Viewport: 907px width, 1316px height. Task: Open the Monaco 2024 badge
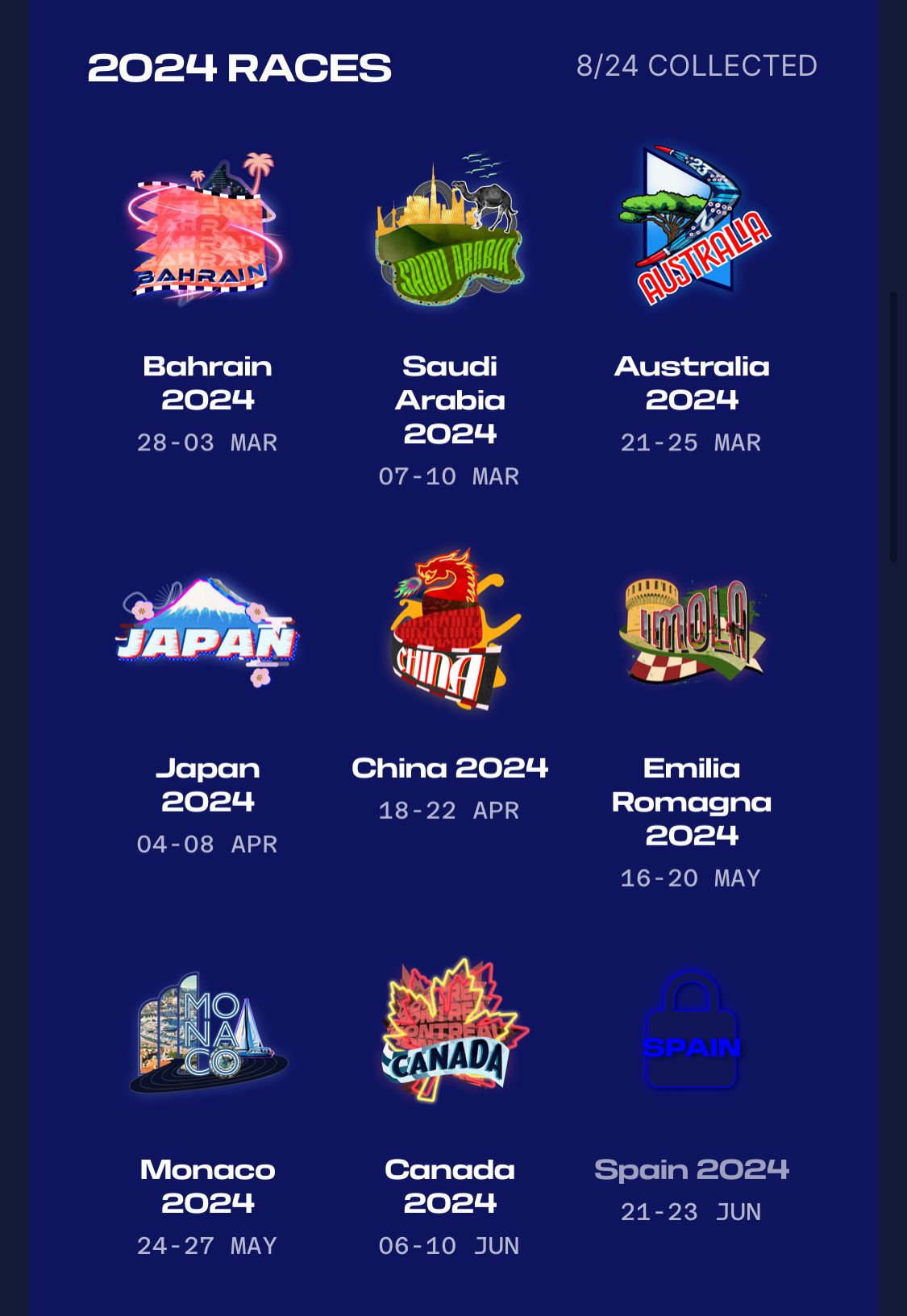click(207, 1032)
